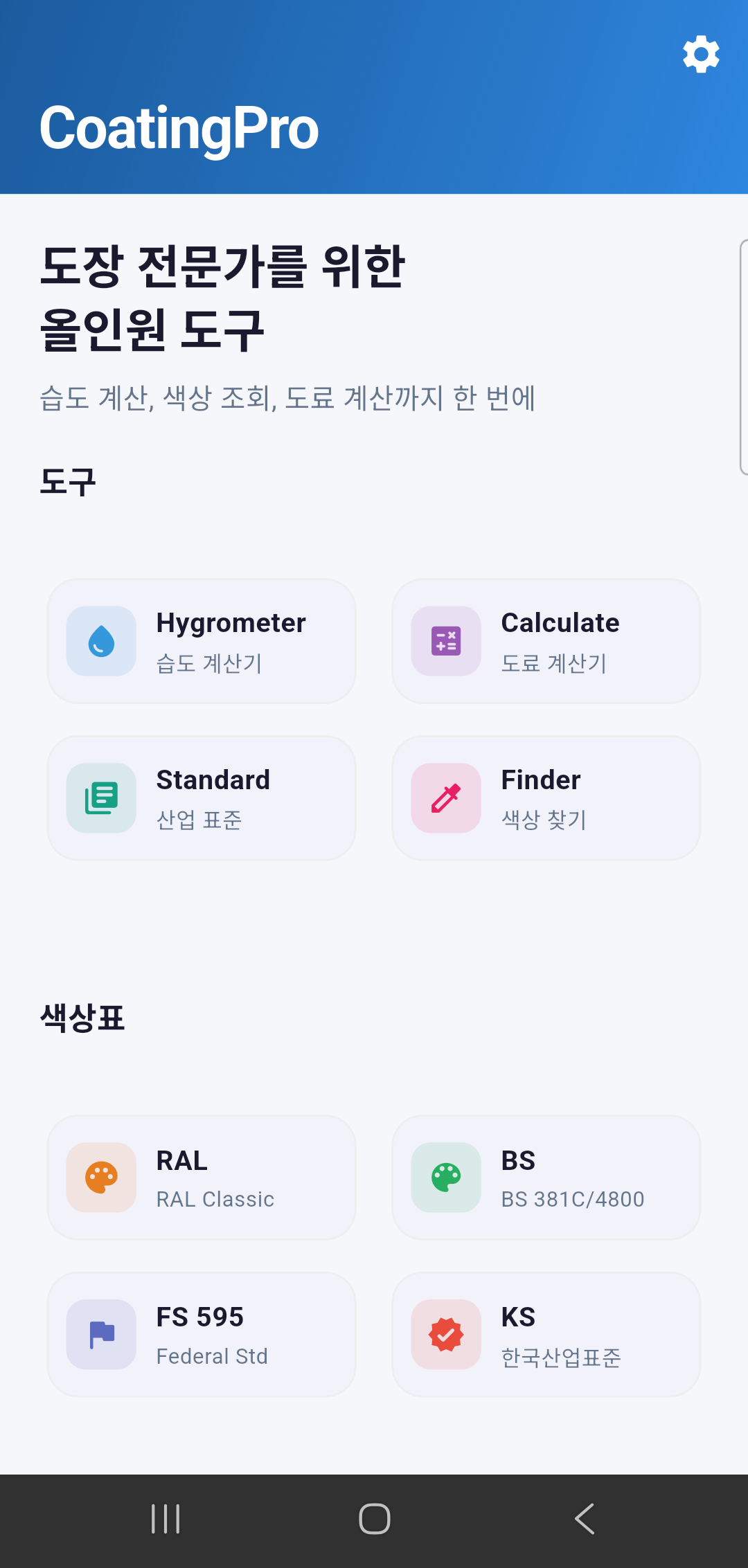Click the Standard book icon
This screenshot has width=748, height=1568.
pyautogui.click(x=100, y=797)
